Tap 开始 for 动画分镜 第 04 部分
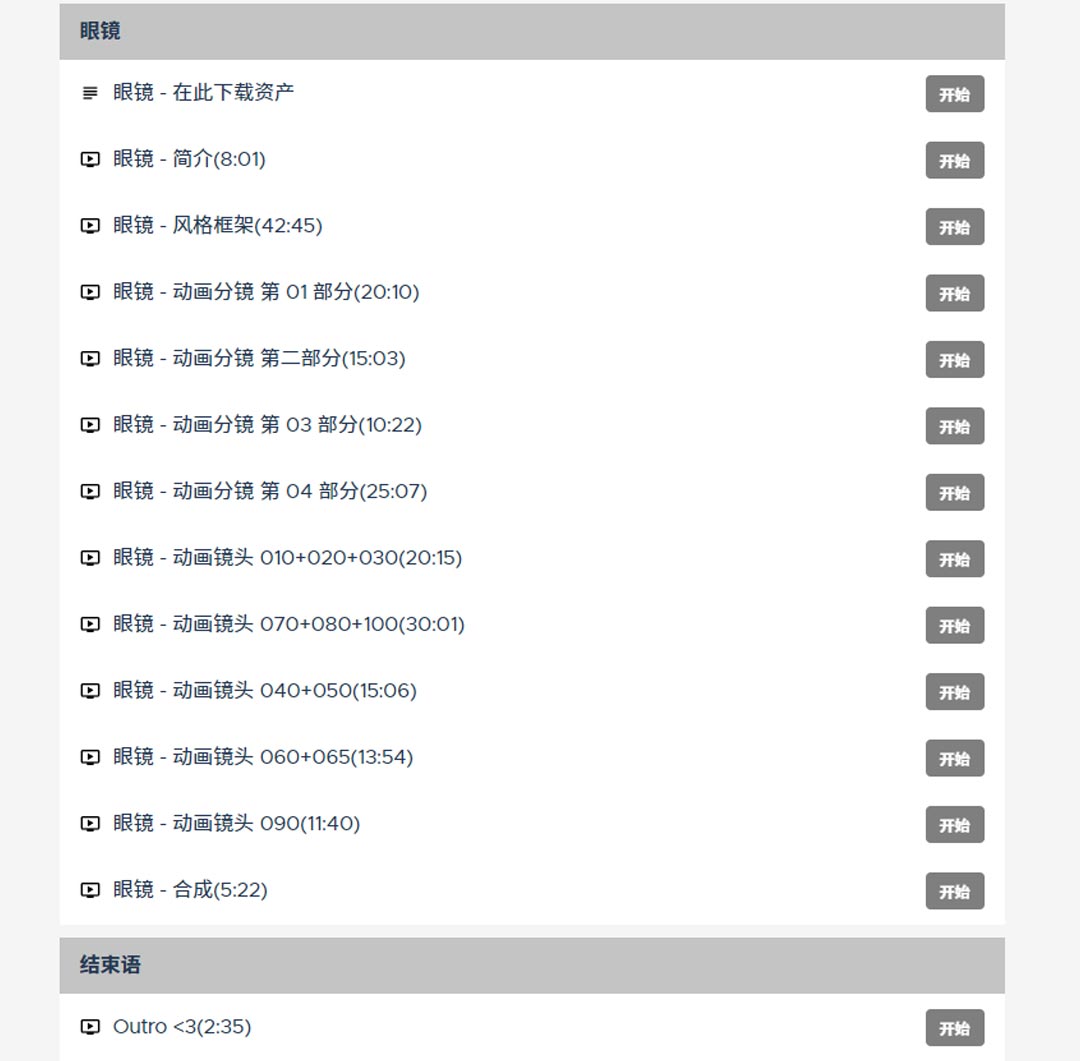The image size is (1080, 1061). [954, 492]
